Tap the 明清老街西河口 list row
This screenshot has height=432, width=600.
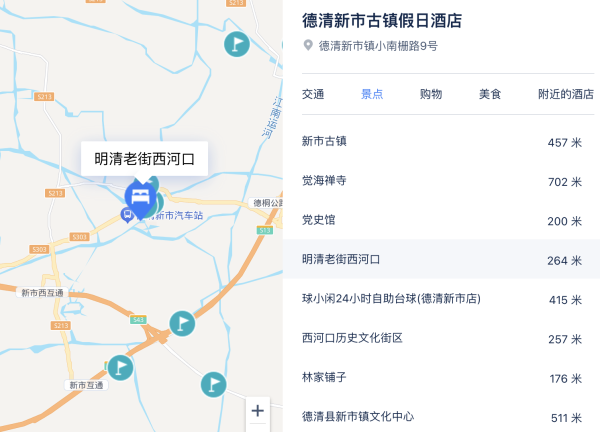(x=442, y=260)
